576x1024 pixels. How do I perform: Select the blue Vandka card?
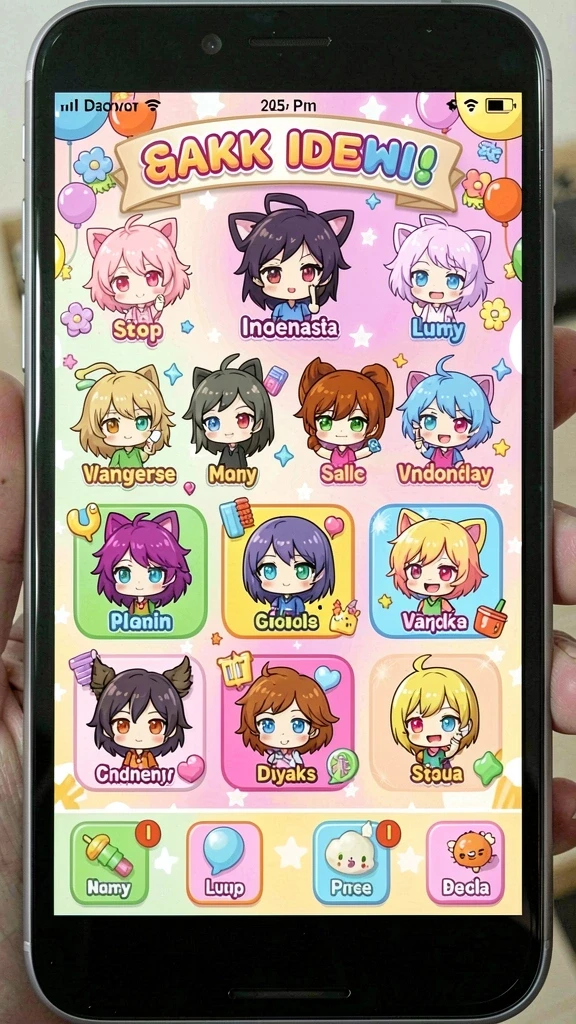436,571
